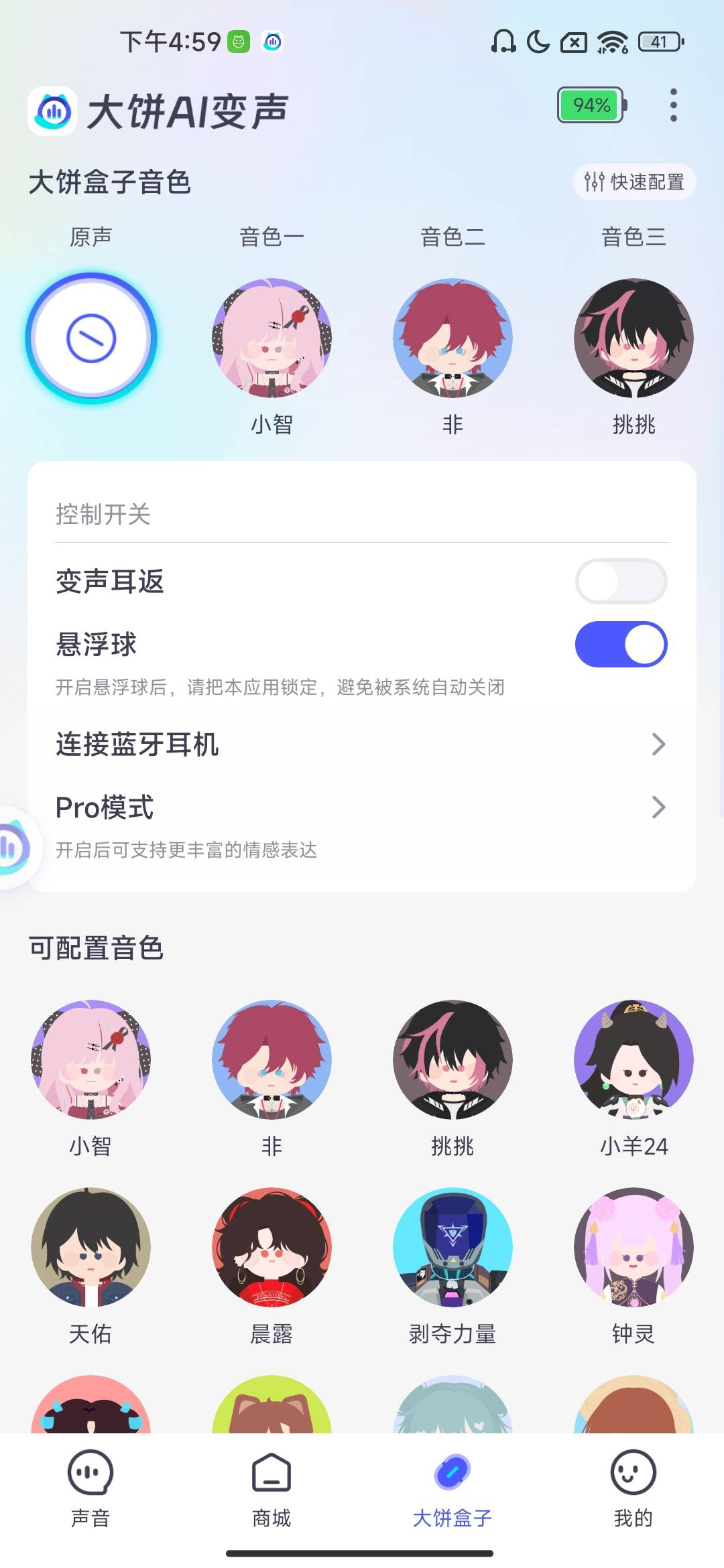The image size is (724, 1568).
Task: Select 挑挑 in the 音色三 slot
Action: click(634, 340)
